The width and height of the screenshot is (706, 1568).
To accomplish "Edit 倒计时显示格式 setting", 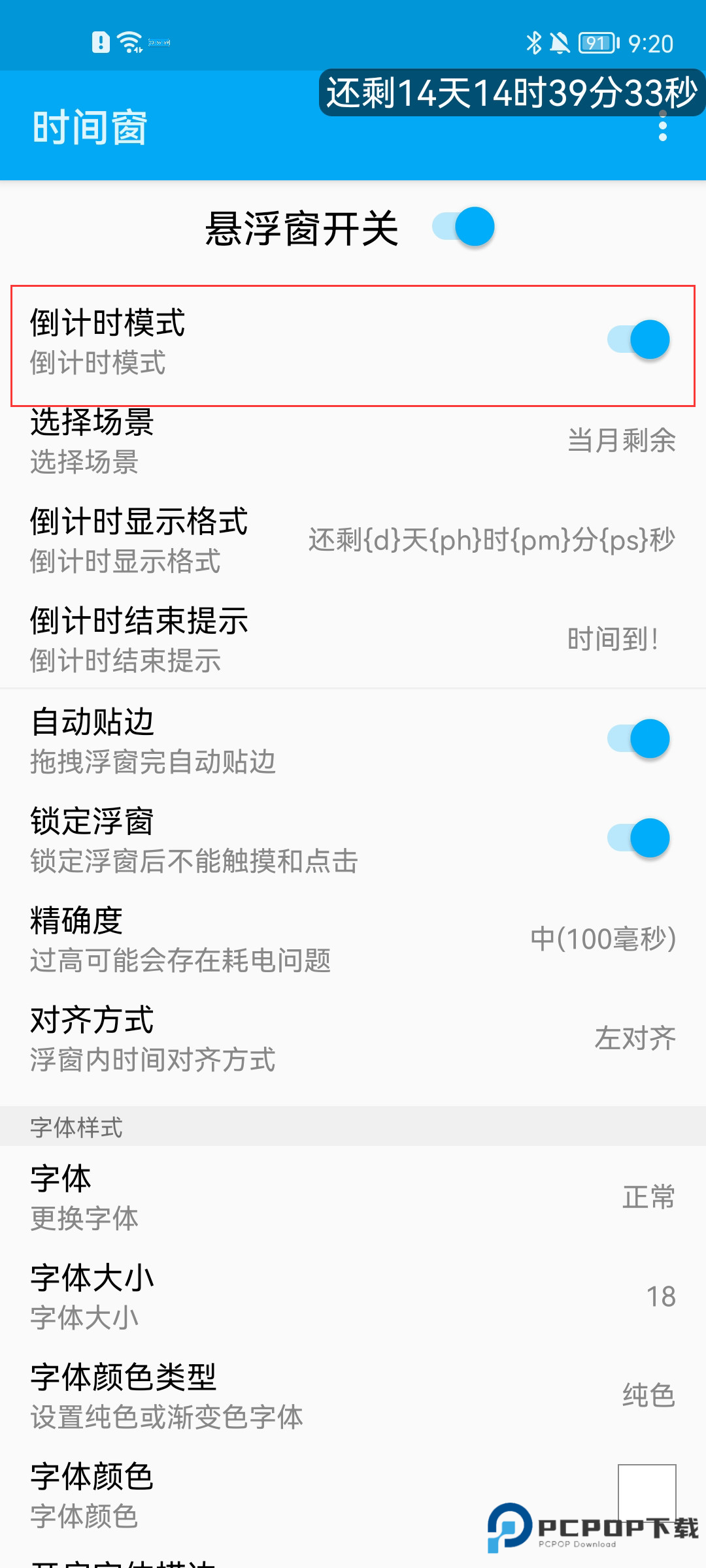I will click(353, 540).
